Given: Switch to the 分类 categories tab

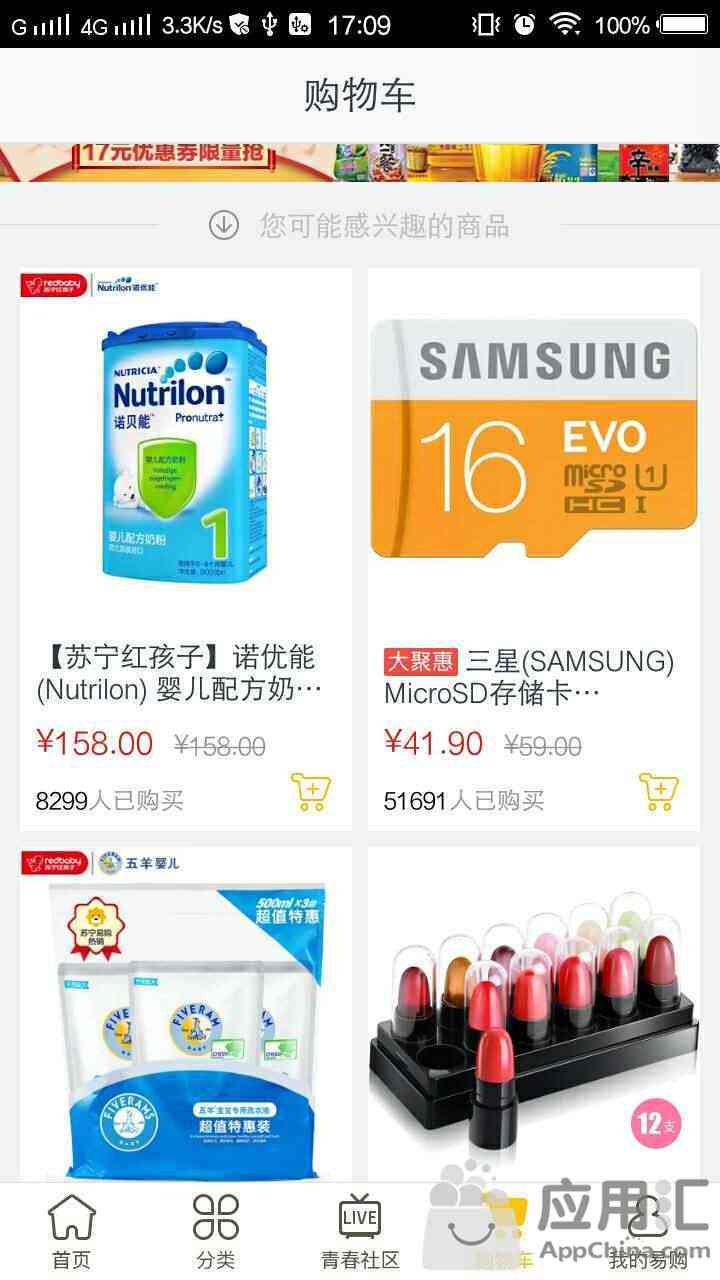Looking at the screenshot, I should point(216,1232).
